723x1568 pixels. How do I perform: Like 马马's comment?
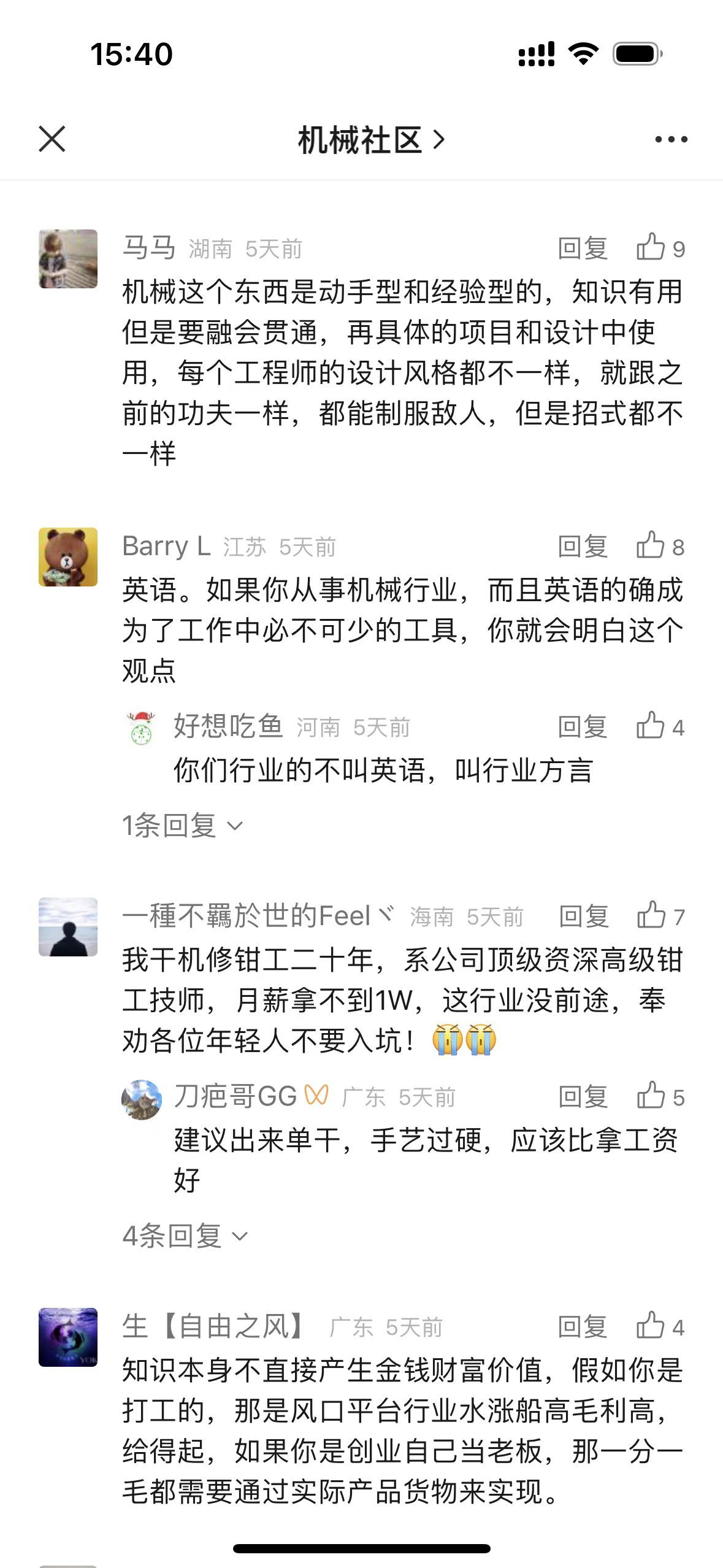point(660,248)
